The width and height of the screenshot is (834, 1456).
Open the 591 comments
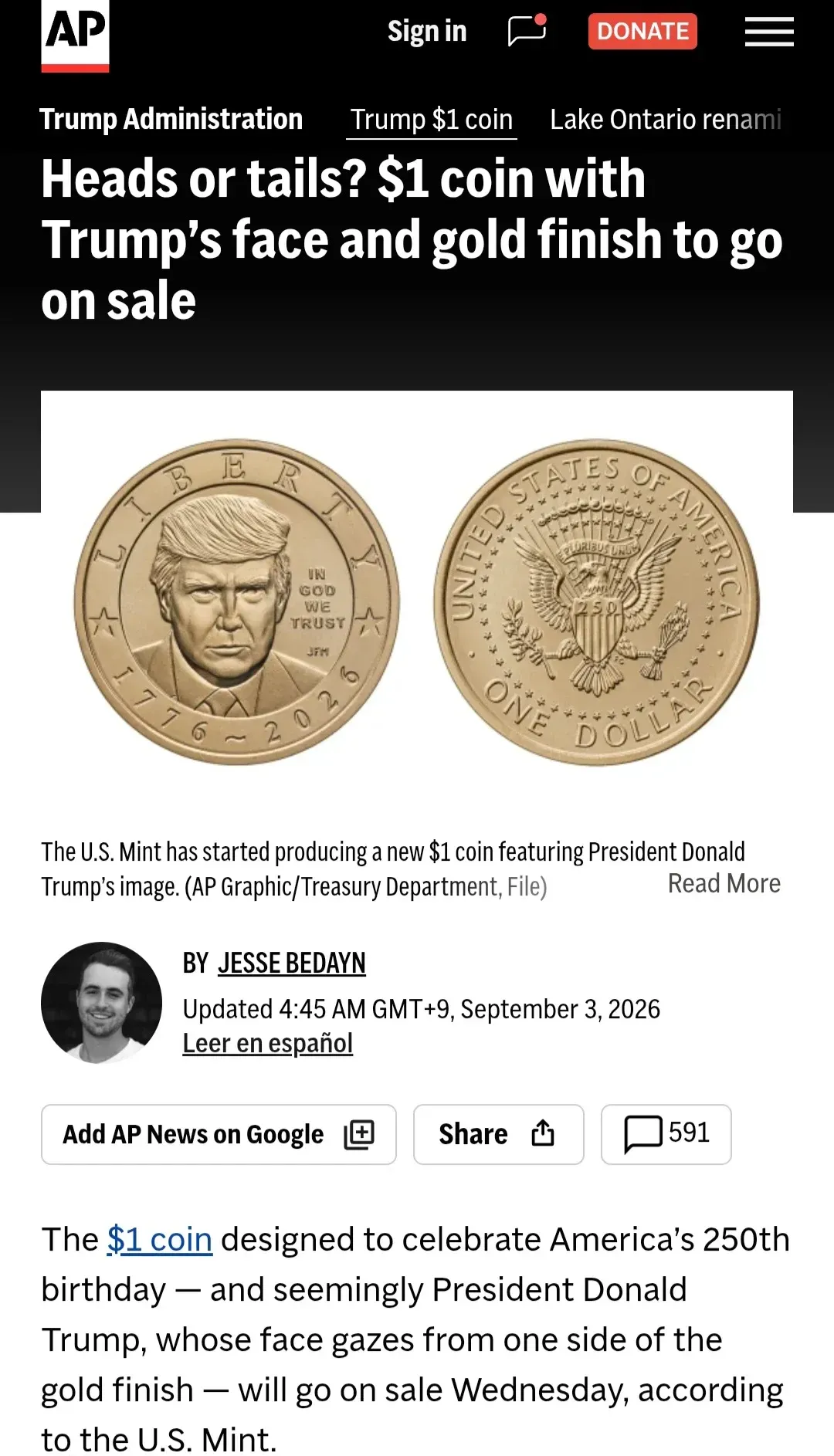pyautogui.click(x=666, y=1134)
